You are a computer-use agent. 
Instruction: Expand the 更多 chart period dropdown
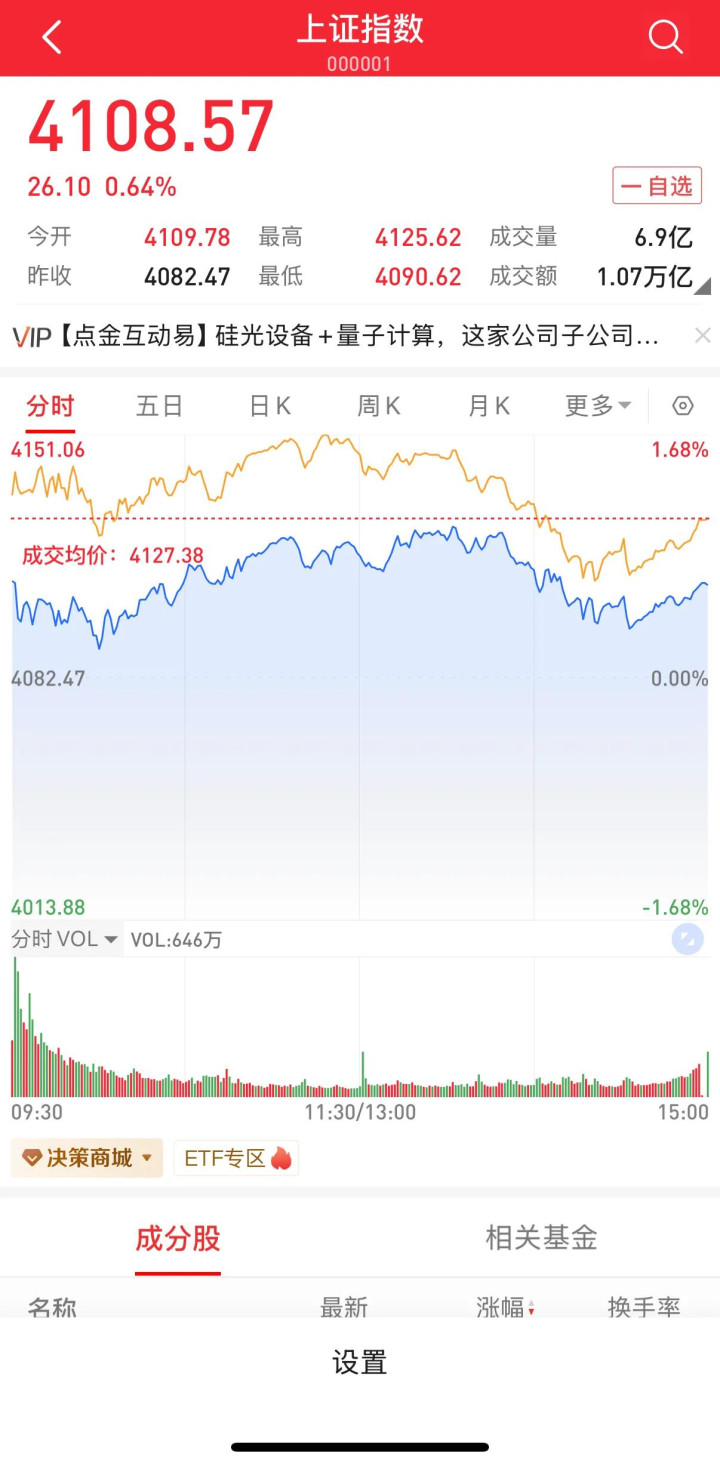tap(598, 406)
